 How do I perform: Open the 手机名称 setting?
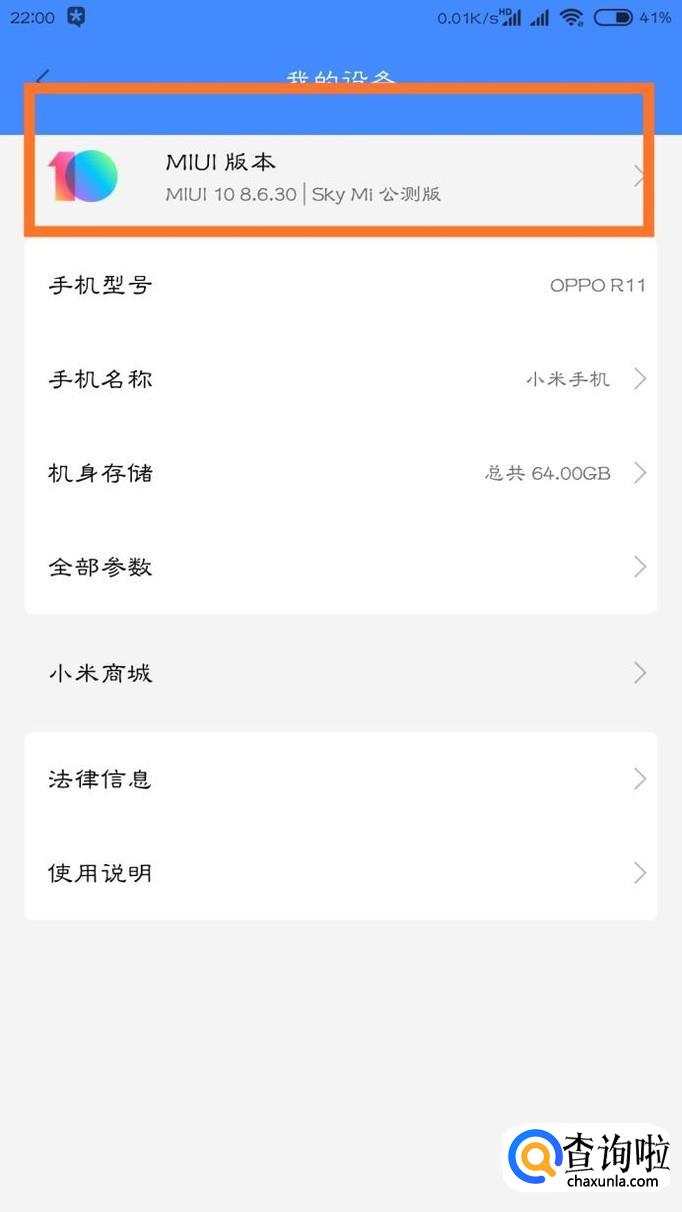click(340, 379)
